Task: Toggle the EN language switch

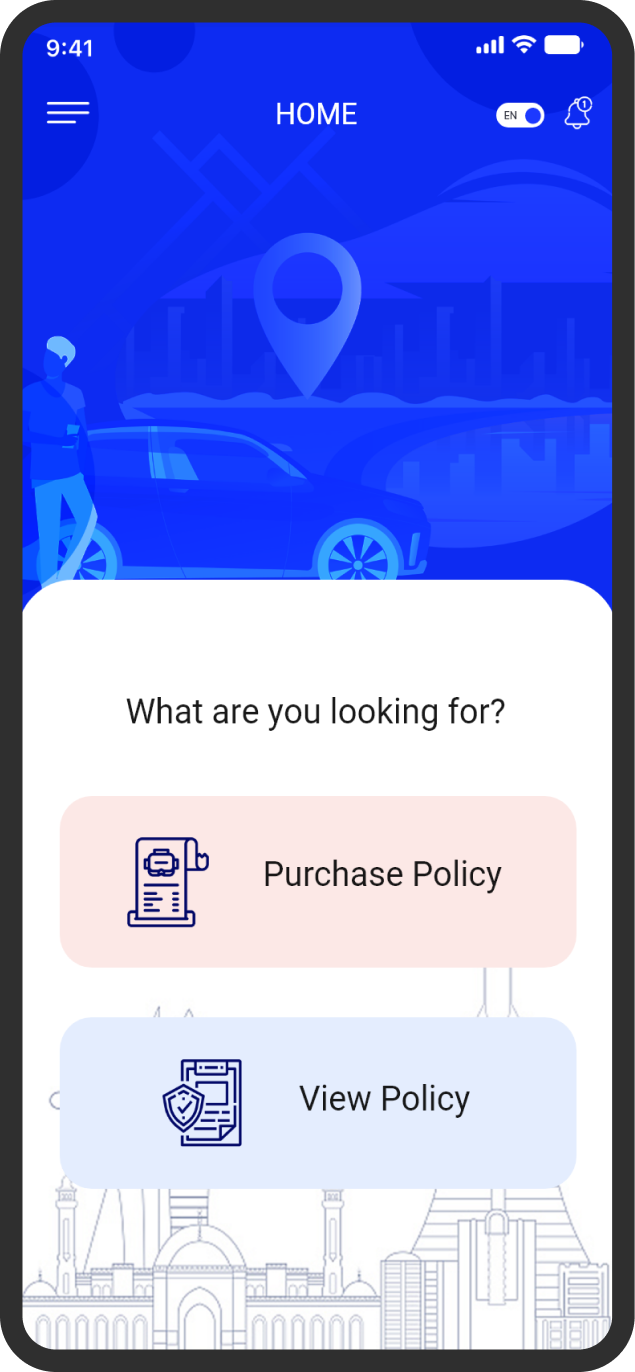Action: coord(520,115)
